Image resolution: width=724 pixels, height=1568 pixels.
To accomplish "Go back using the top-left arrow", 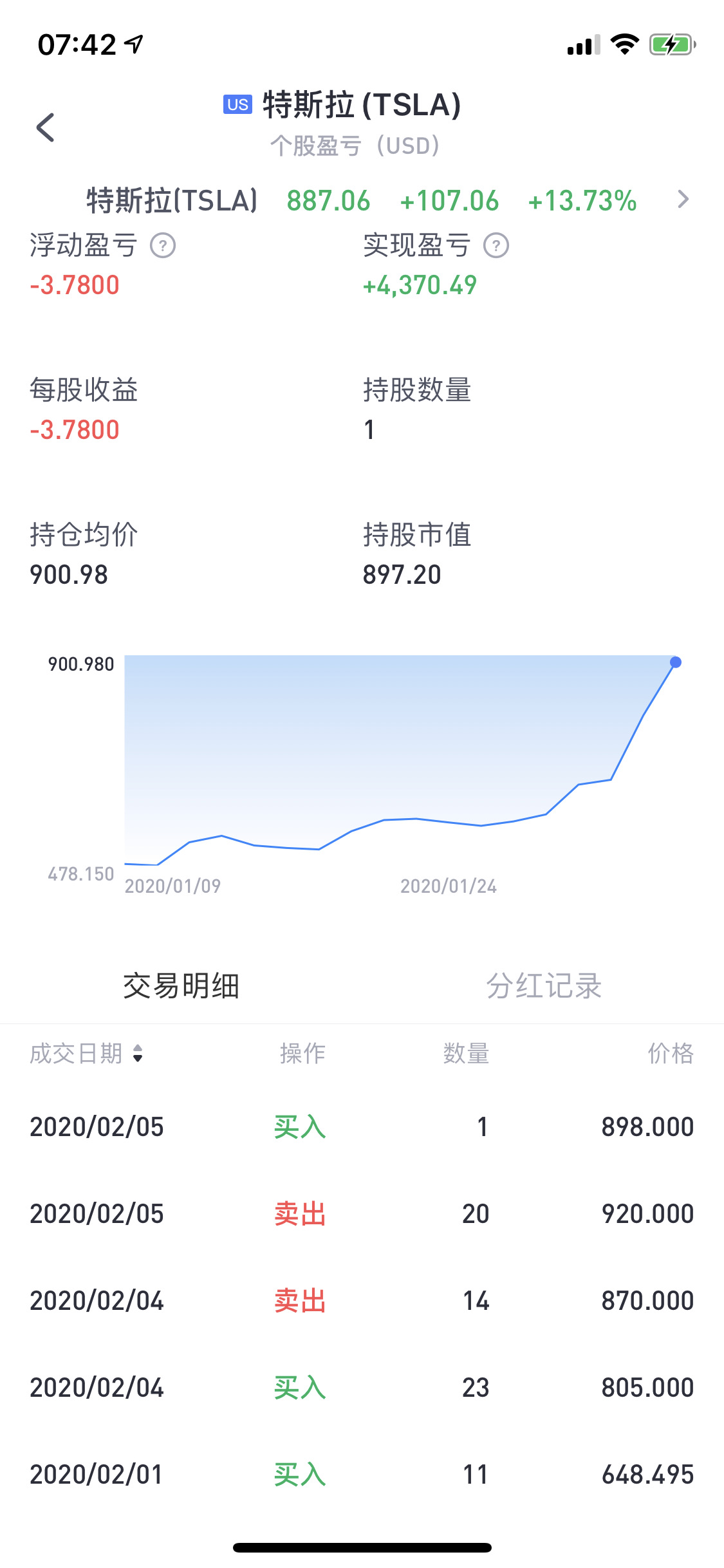I will (x=46, y=127).
